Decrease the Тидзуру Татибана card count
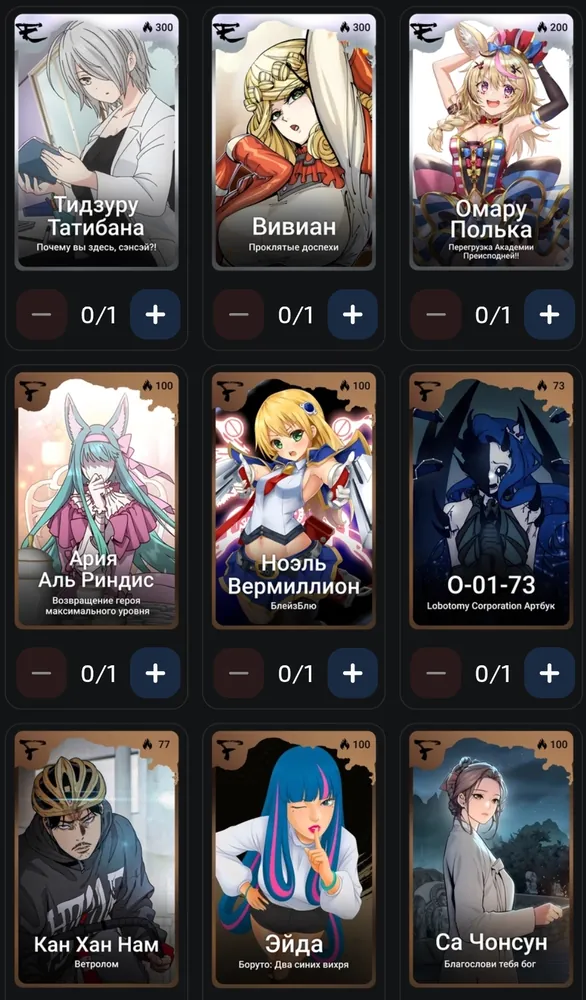 (41, 314)
